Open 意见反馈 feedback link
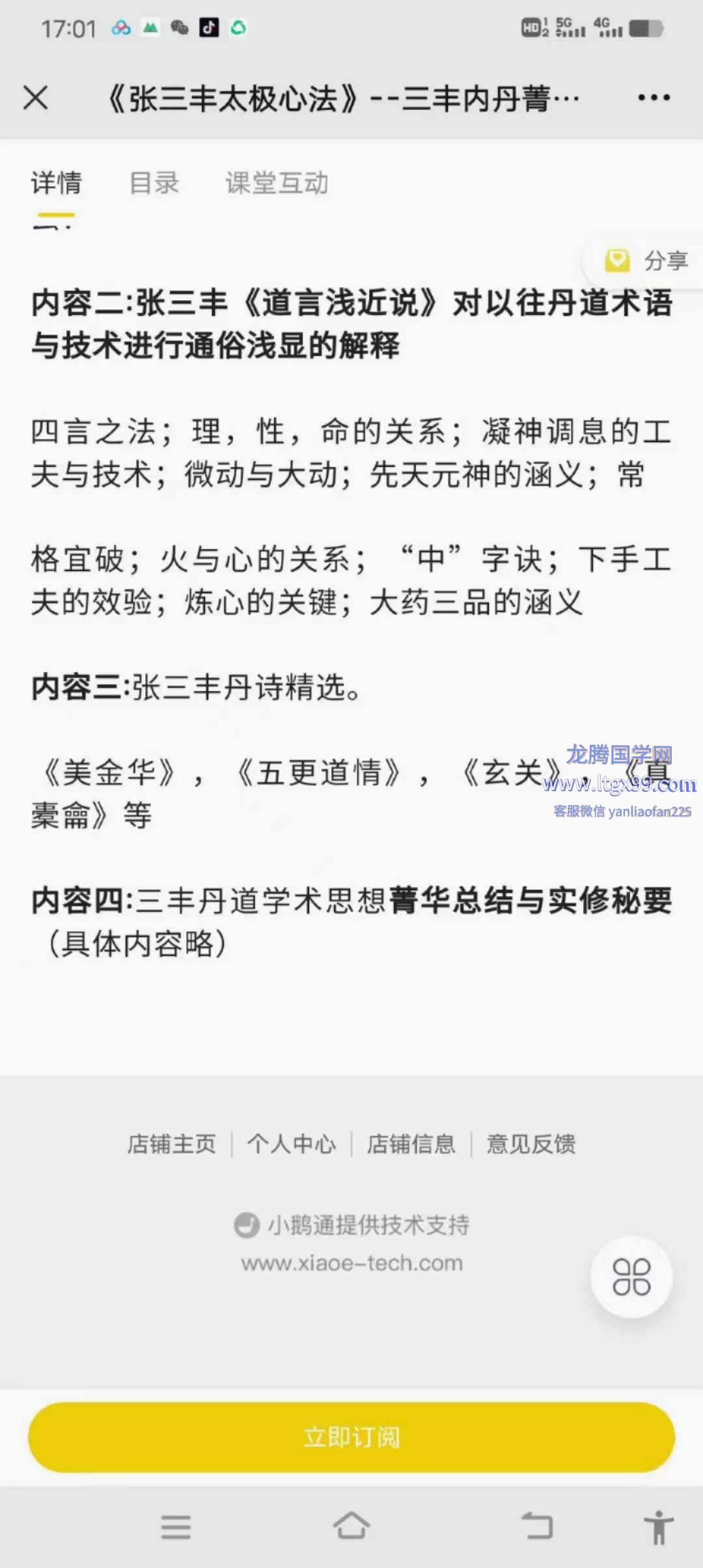This screenshot has width=703, height=1568. [x=531, y=1143]
